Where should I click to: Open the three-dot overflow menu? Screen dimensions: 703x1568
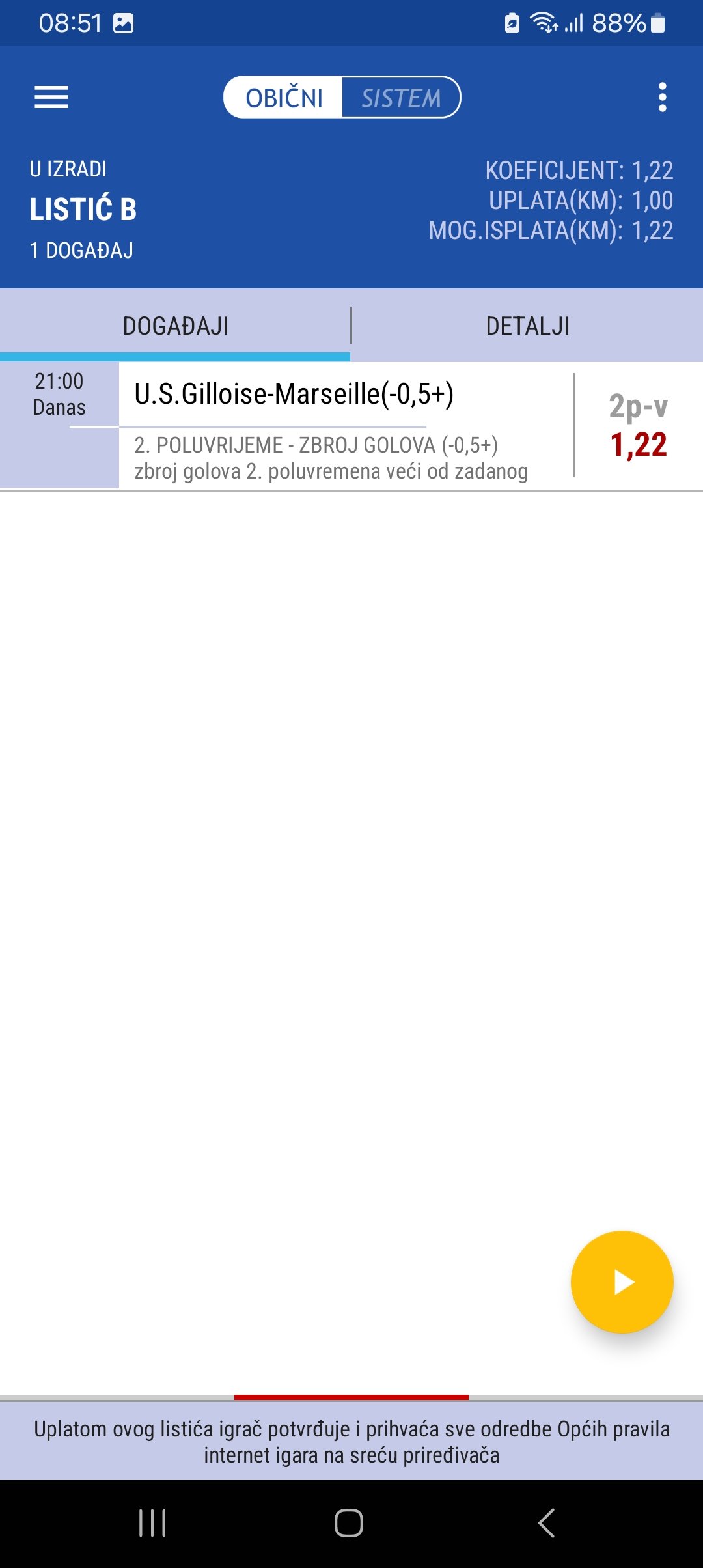[x=662, y=98]
